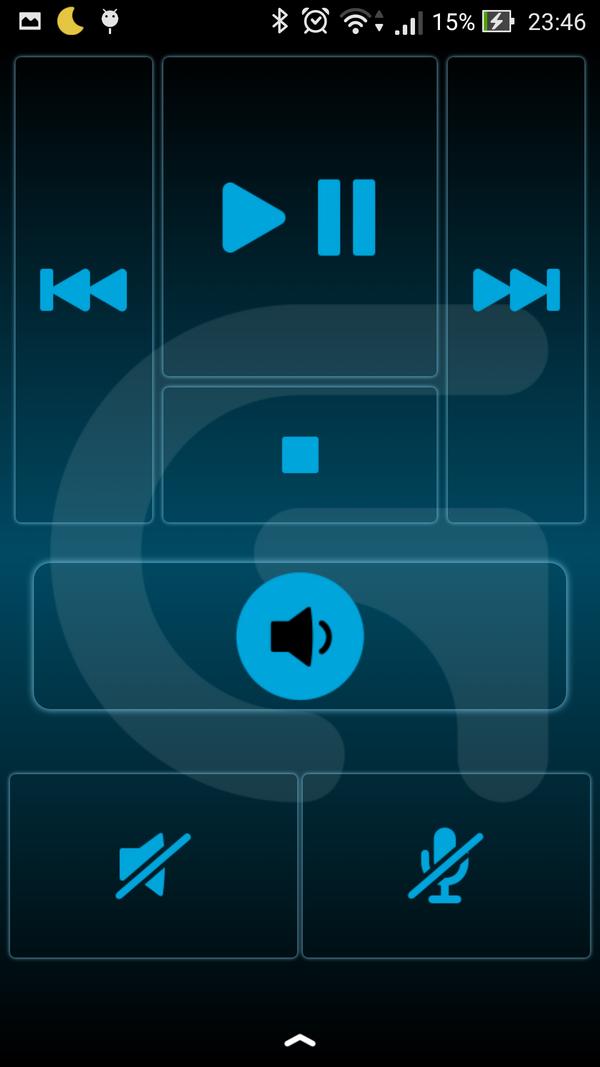Toggle play/pause playback
This screenshot has width=600, height=1067.
[299, 217]
